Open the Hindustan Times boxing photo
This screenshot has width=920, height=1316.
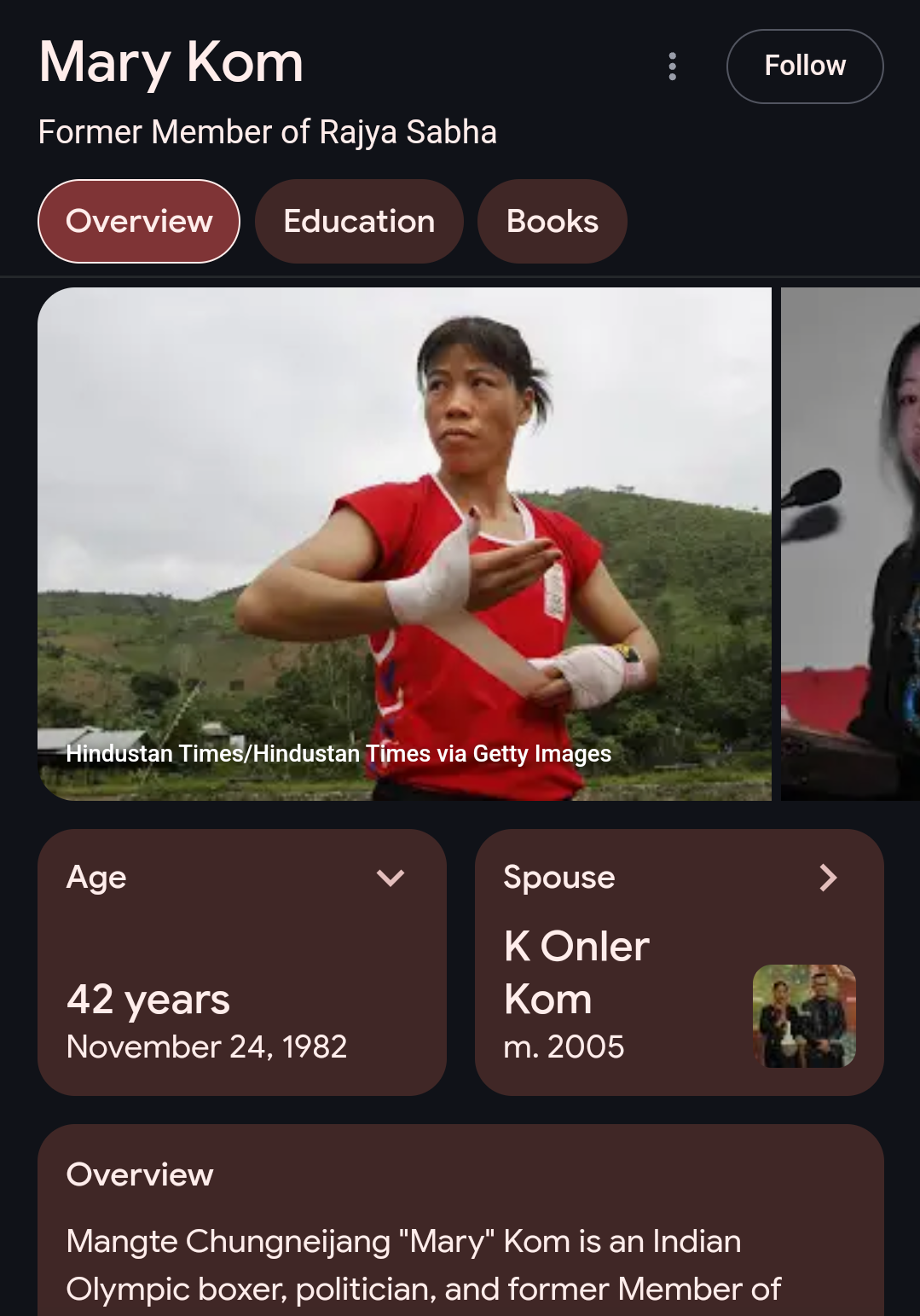[x=404, y=543]
